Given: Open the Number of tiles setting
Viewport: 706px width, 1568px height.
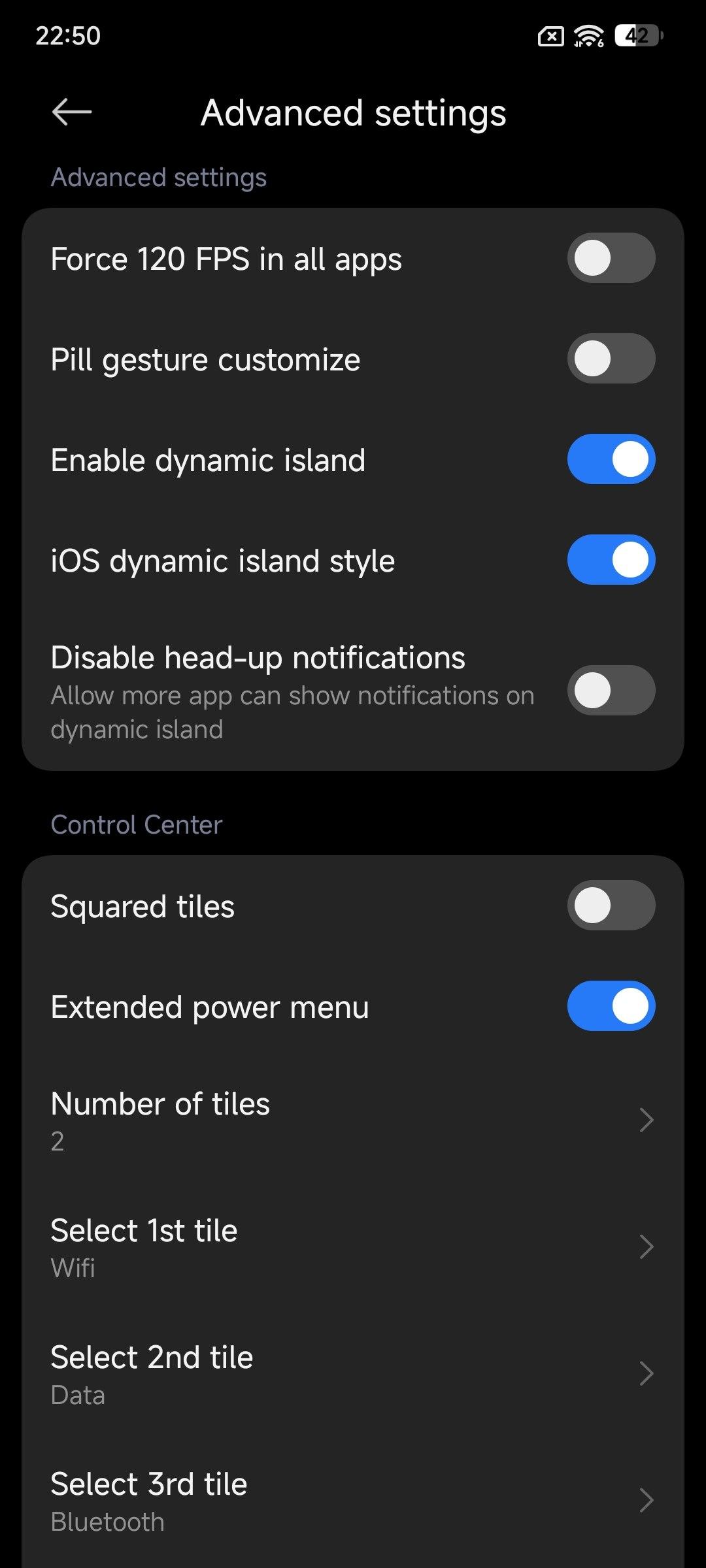Looking at the screenshot, I should click(x=353, y=1120).
